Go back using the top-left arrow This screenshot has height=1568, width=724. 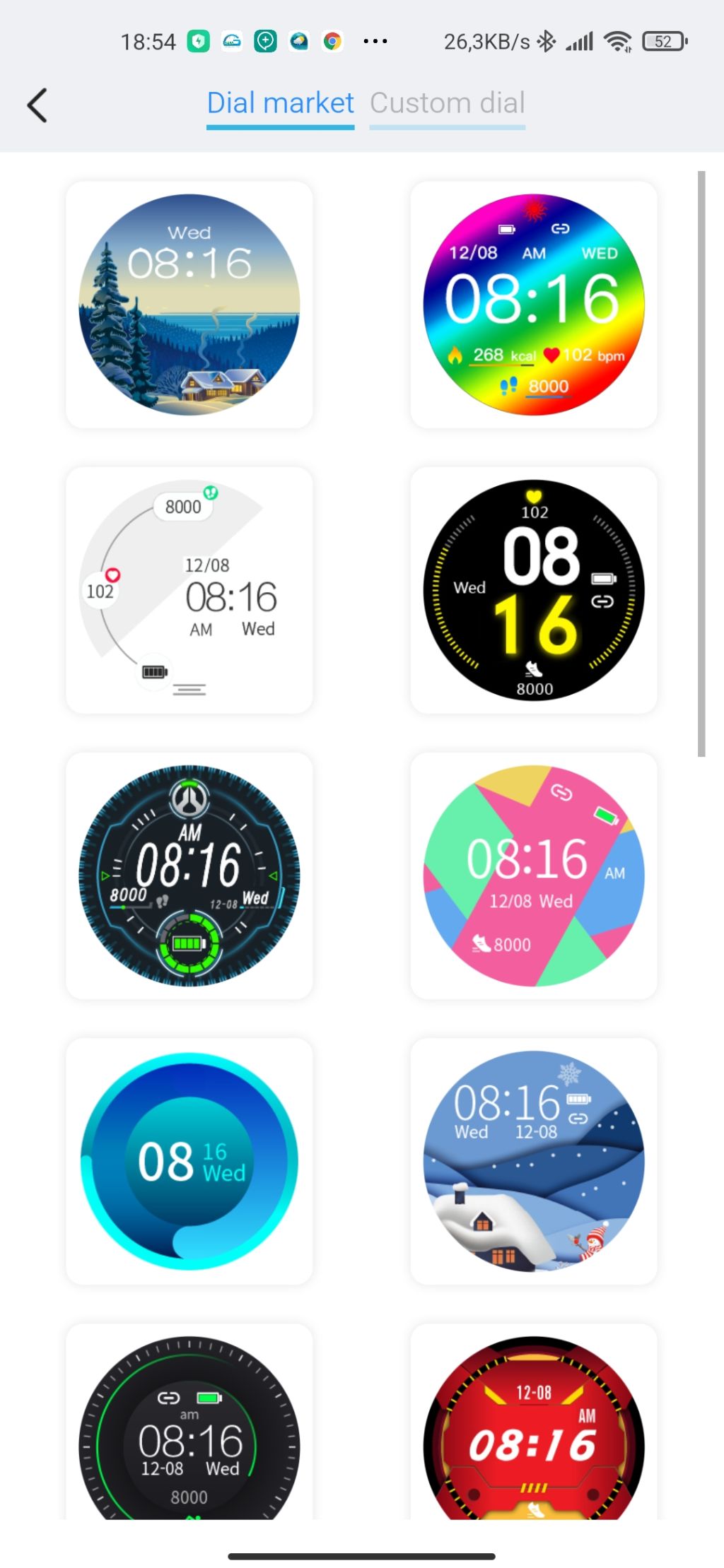(x=37, y=105)
